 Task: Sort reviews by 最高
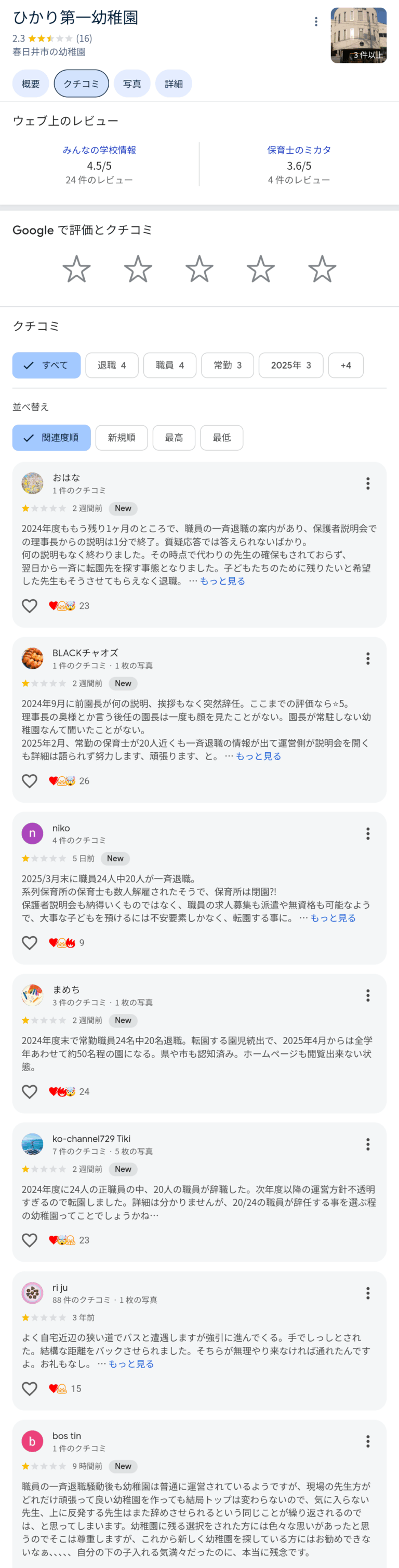(x=174, y=438)
